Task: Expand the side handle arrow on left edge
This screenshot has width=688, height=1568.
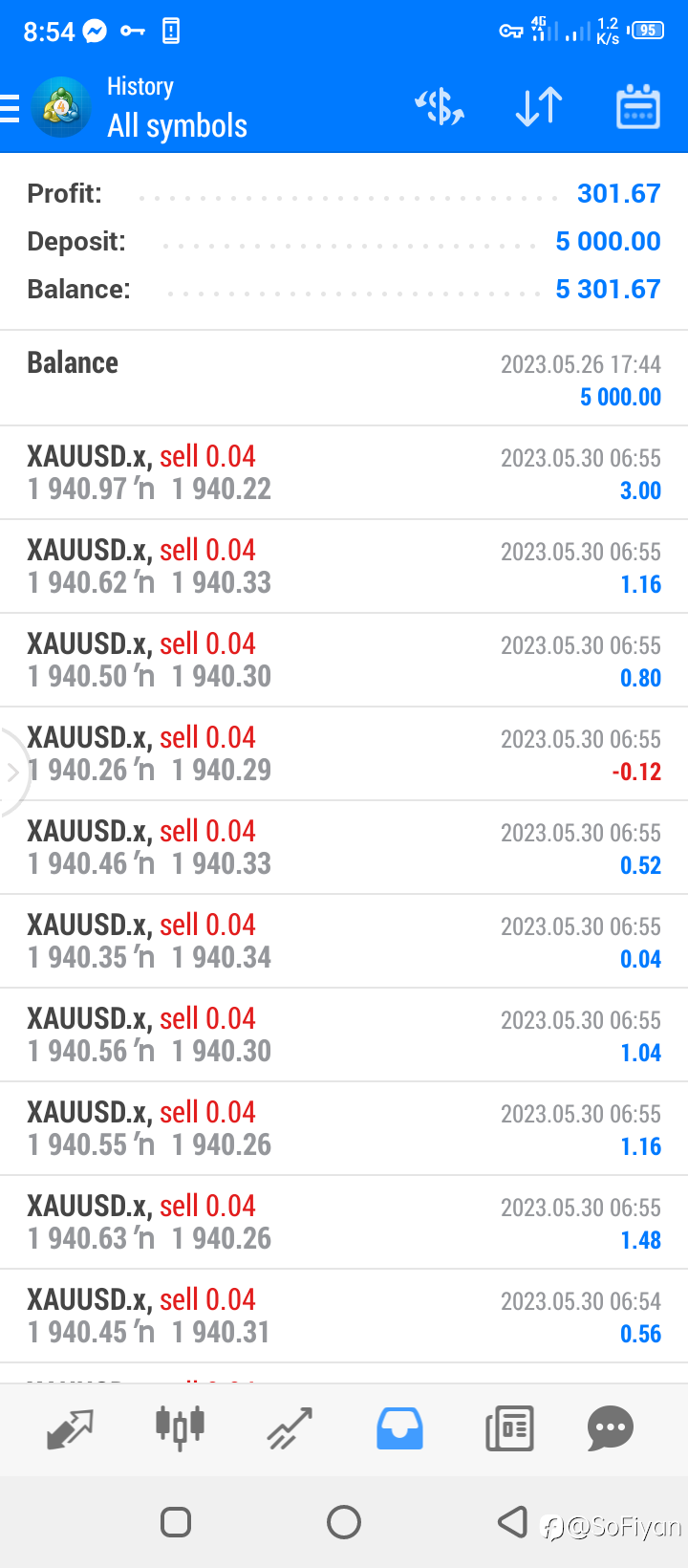Action: pyautogui.click(x=12, y=773)
